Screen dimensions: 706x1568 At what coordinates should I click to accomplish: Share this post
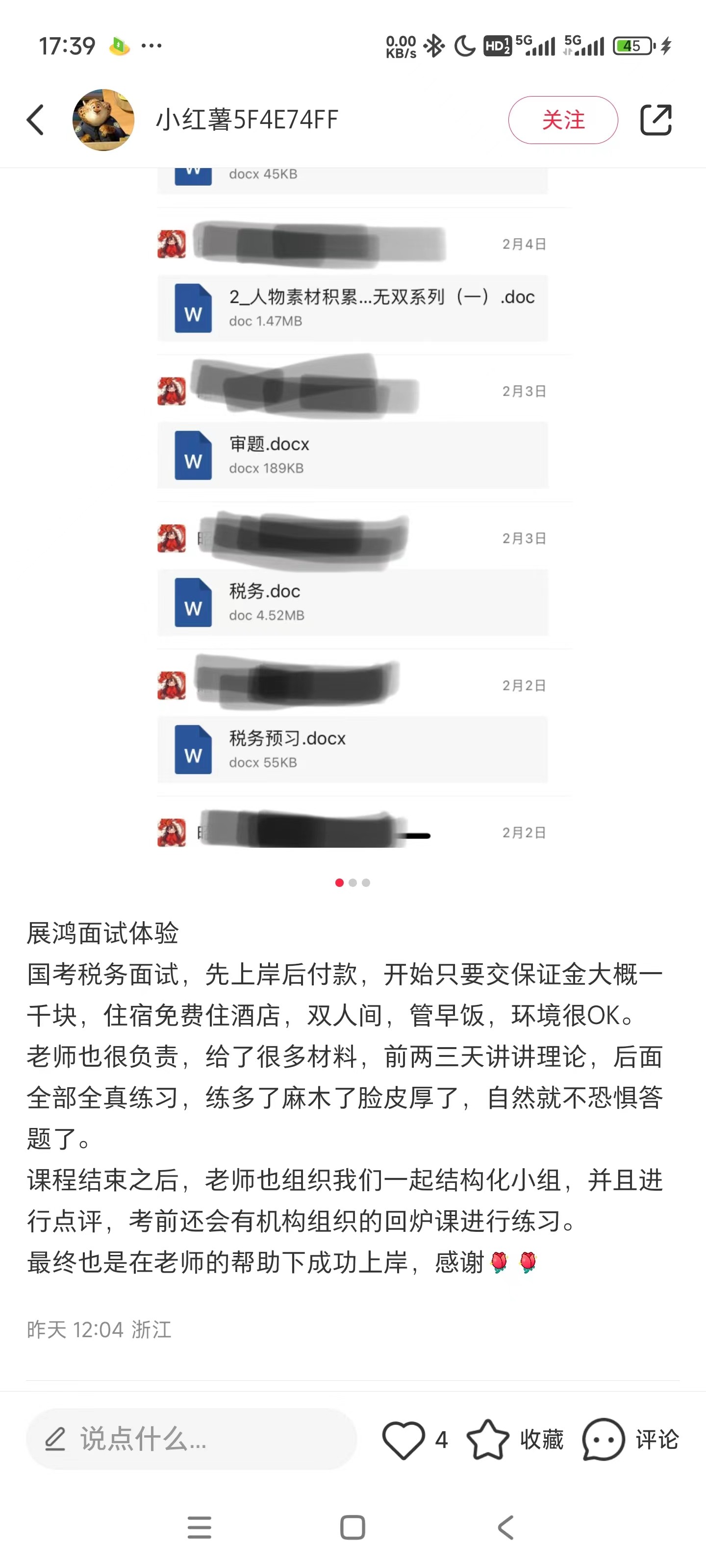coord(656,119)
